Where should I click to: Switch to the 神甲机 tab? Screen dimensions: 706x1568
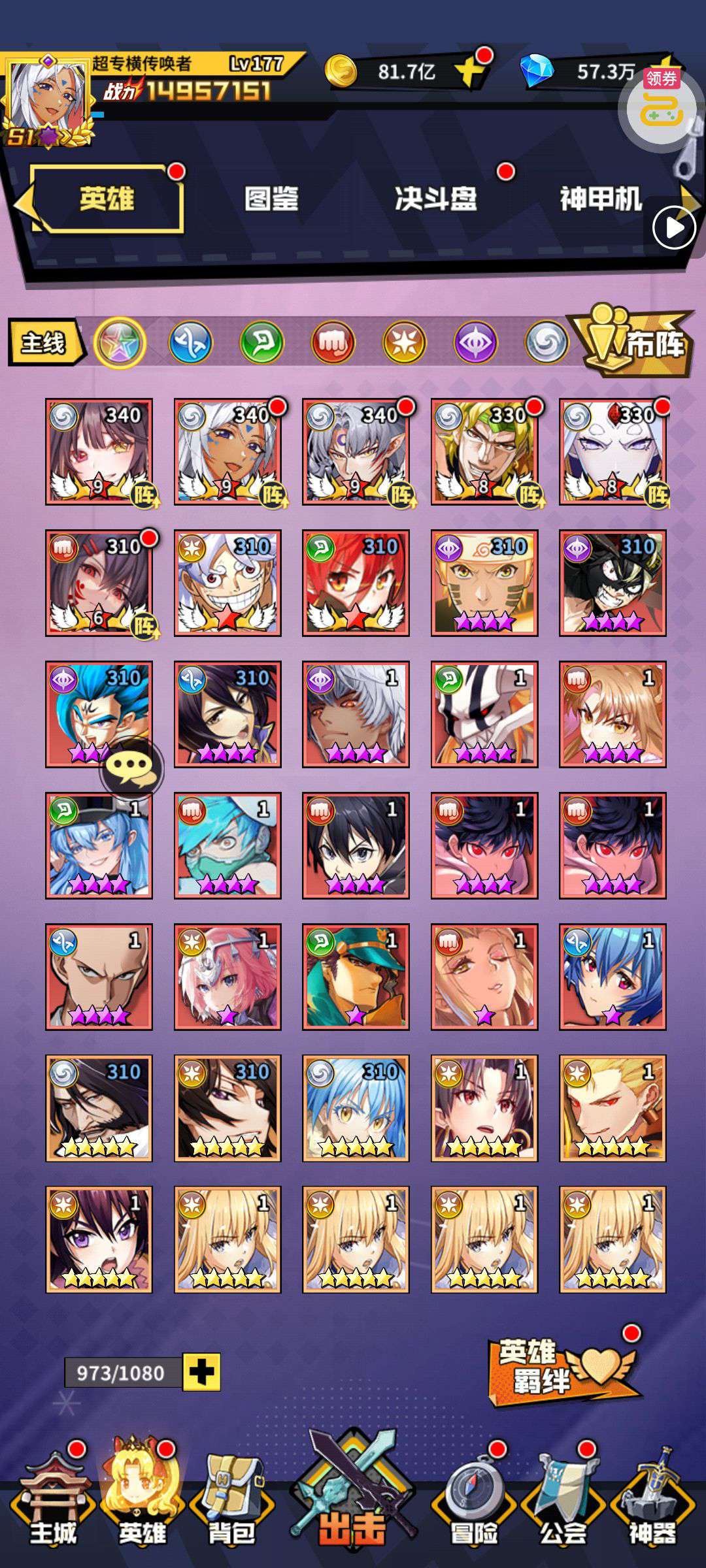pyautogui.click(x=601, y=199)
